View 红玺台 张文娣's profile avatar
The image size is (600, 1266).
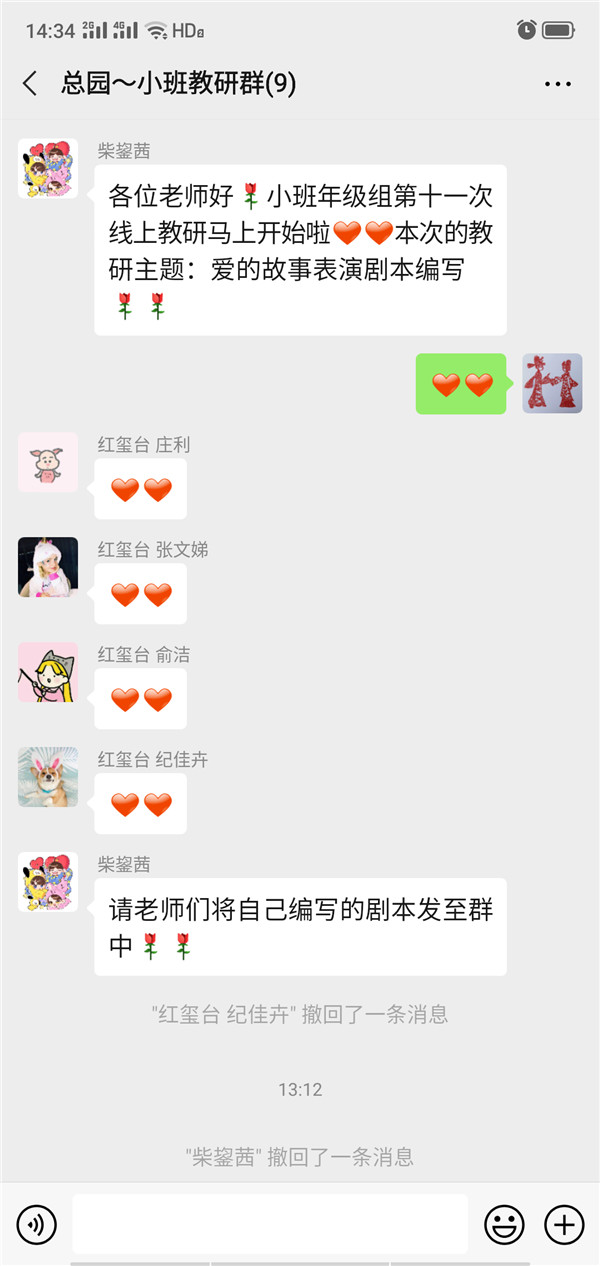(x=47, y=567)
